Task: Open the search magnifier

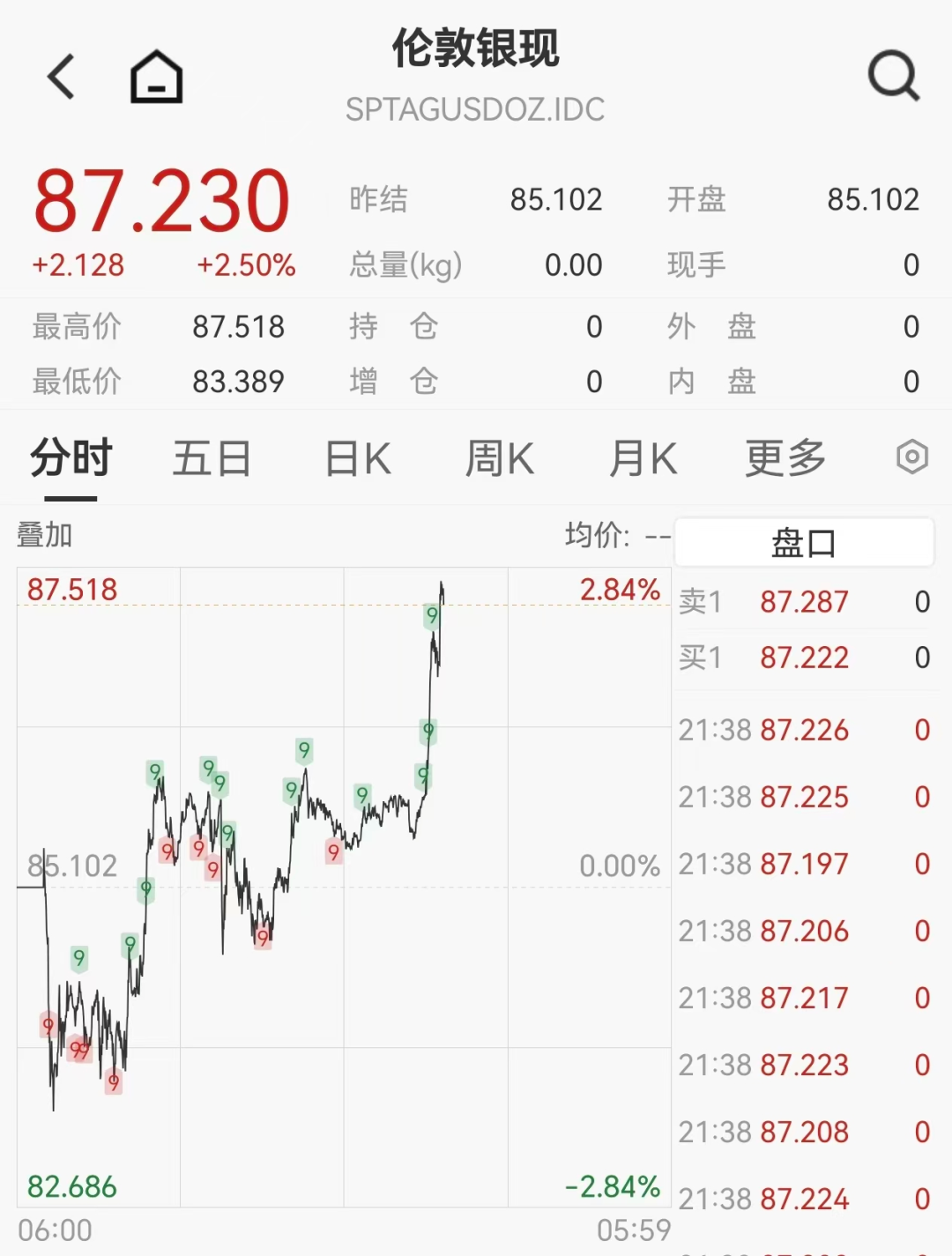Action: click(893, 77)
